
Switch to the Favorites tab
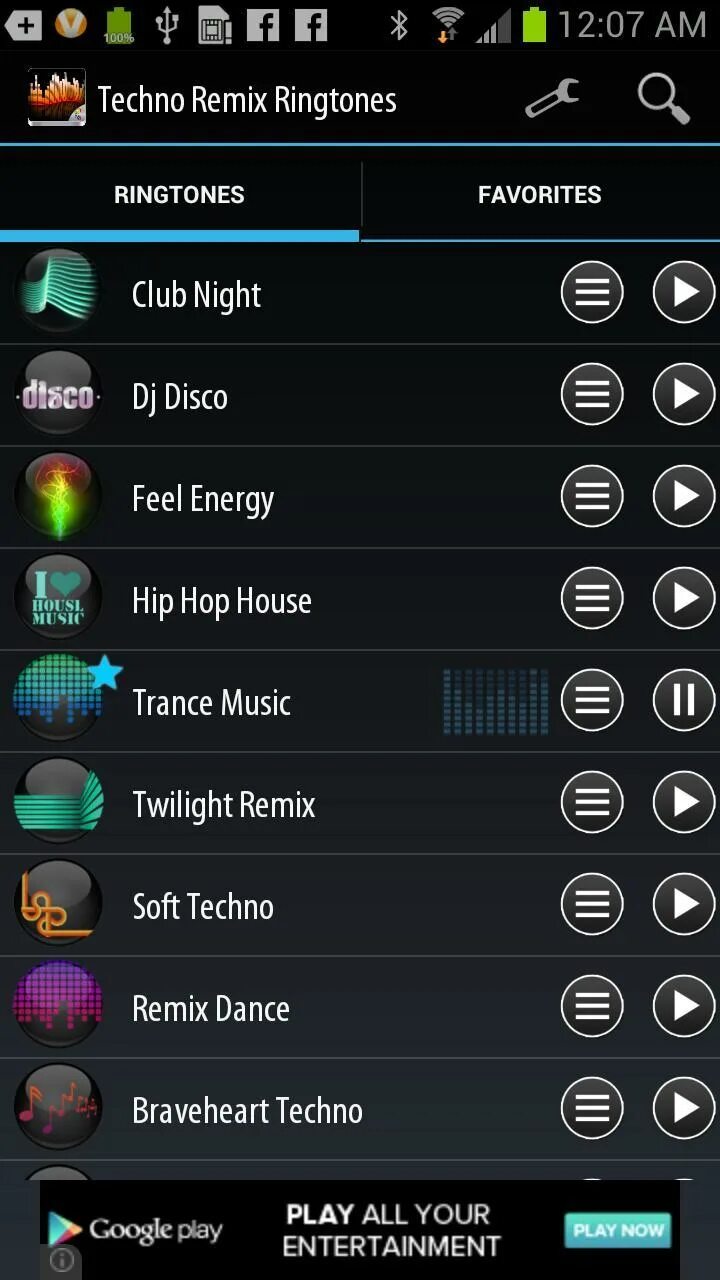coord(540,195)
